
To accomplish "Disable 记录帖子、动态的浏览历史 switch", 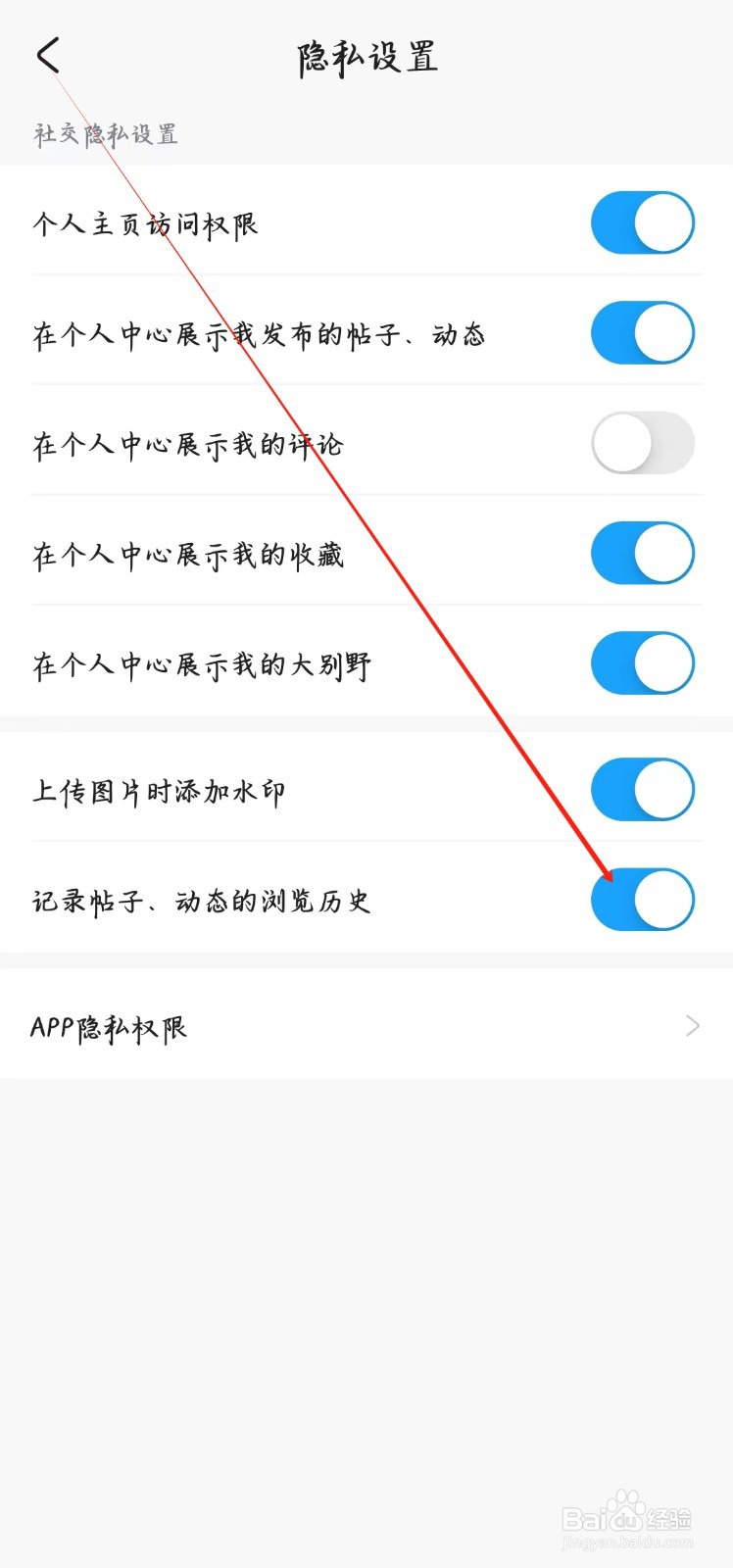I will (x=643, y=900).
